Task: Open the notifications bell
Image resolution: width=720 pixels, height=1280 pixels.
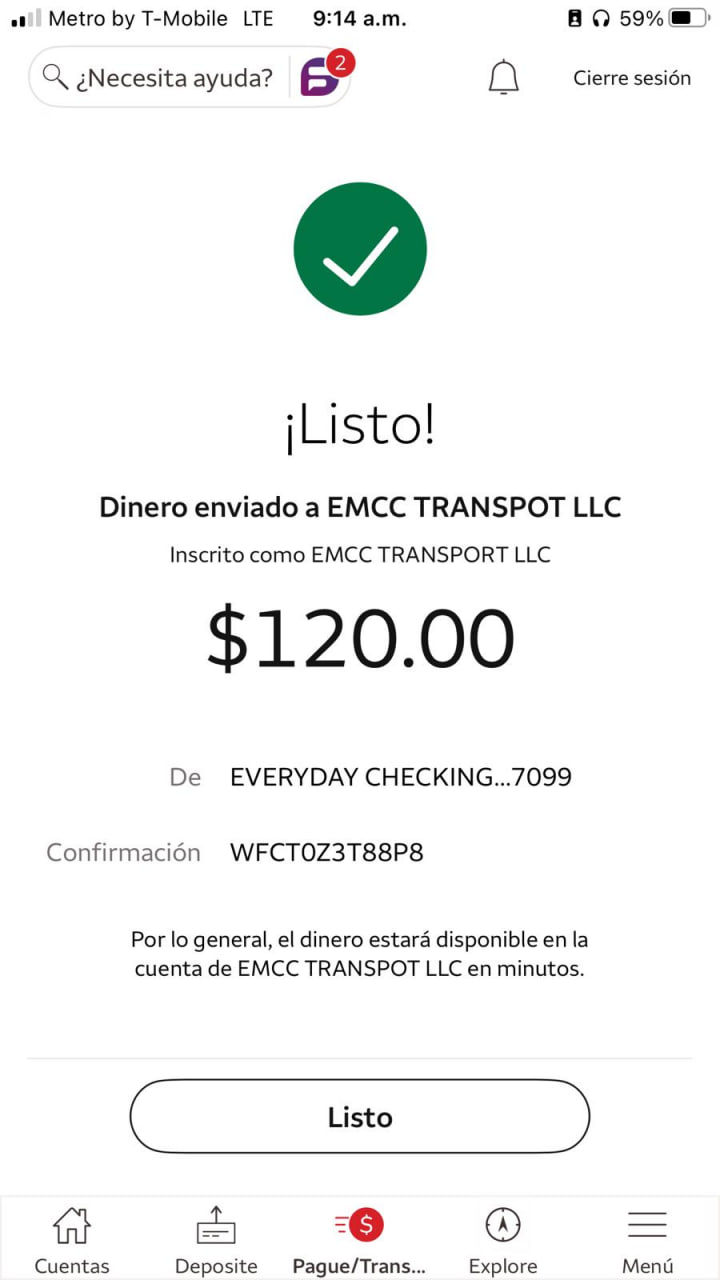Action: tap(504, 77)
